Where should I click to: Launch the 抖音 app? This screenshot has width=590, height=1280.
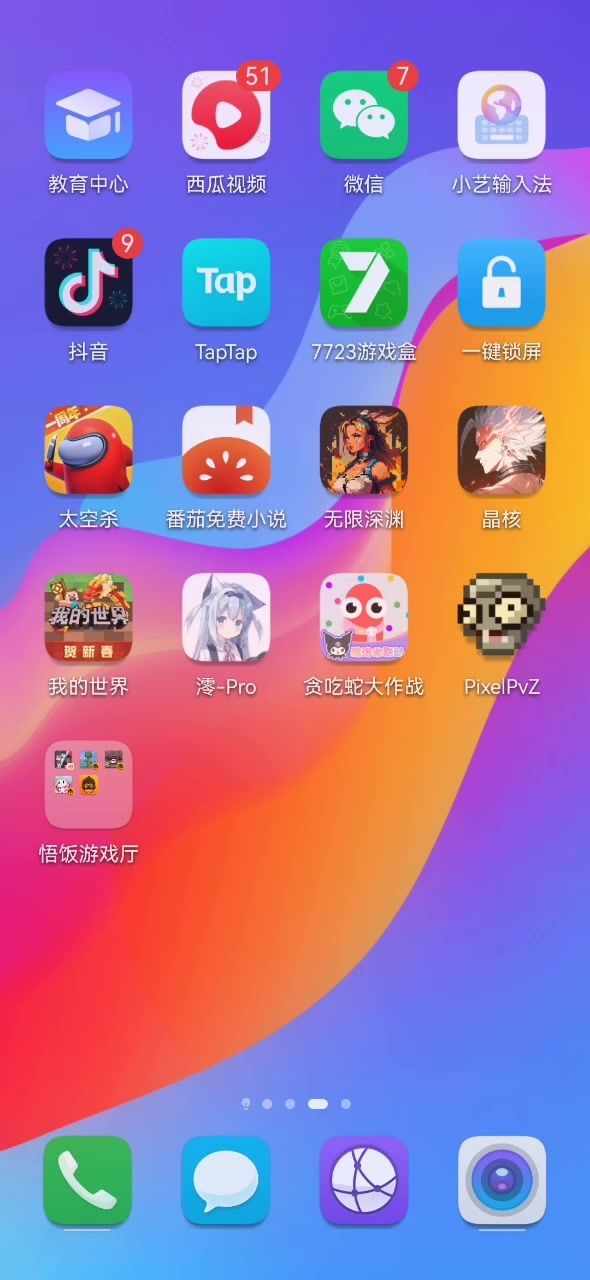click(88, 283)
